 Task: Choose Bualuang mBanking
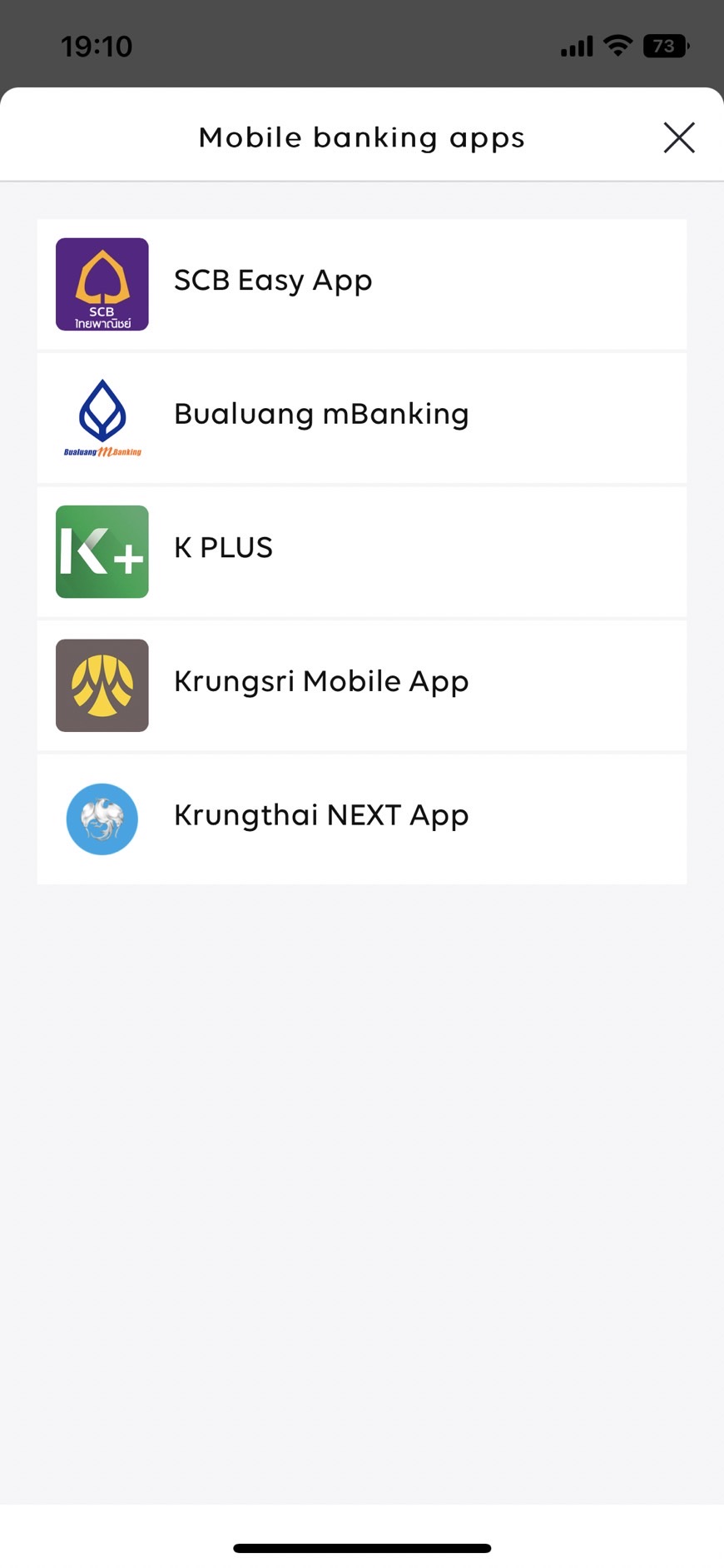[x=361, y=417]
